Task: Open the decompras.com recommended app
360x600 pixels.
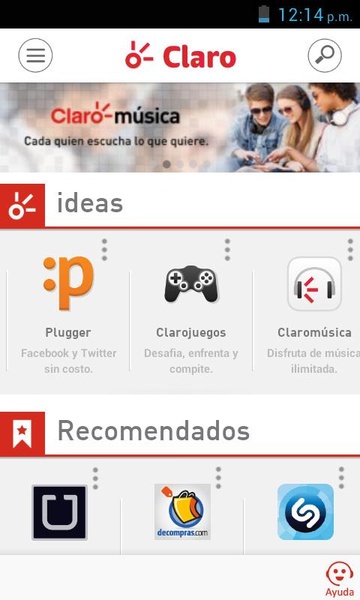Action: [x=182, y=512]
